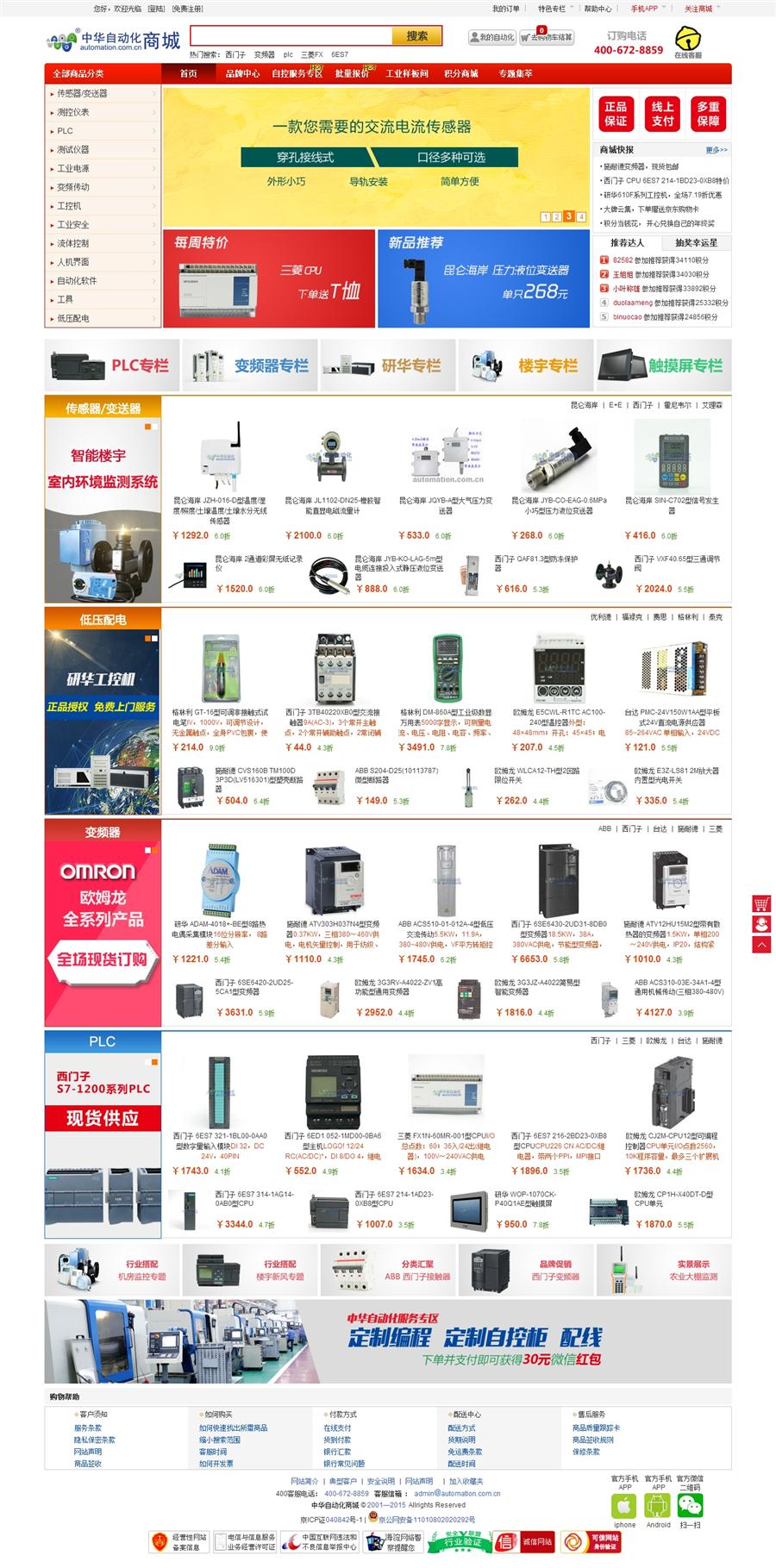Select PLC category in sidebar

[x=103, y=131]
